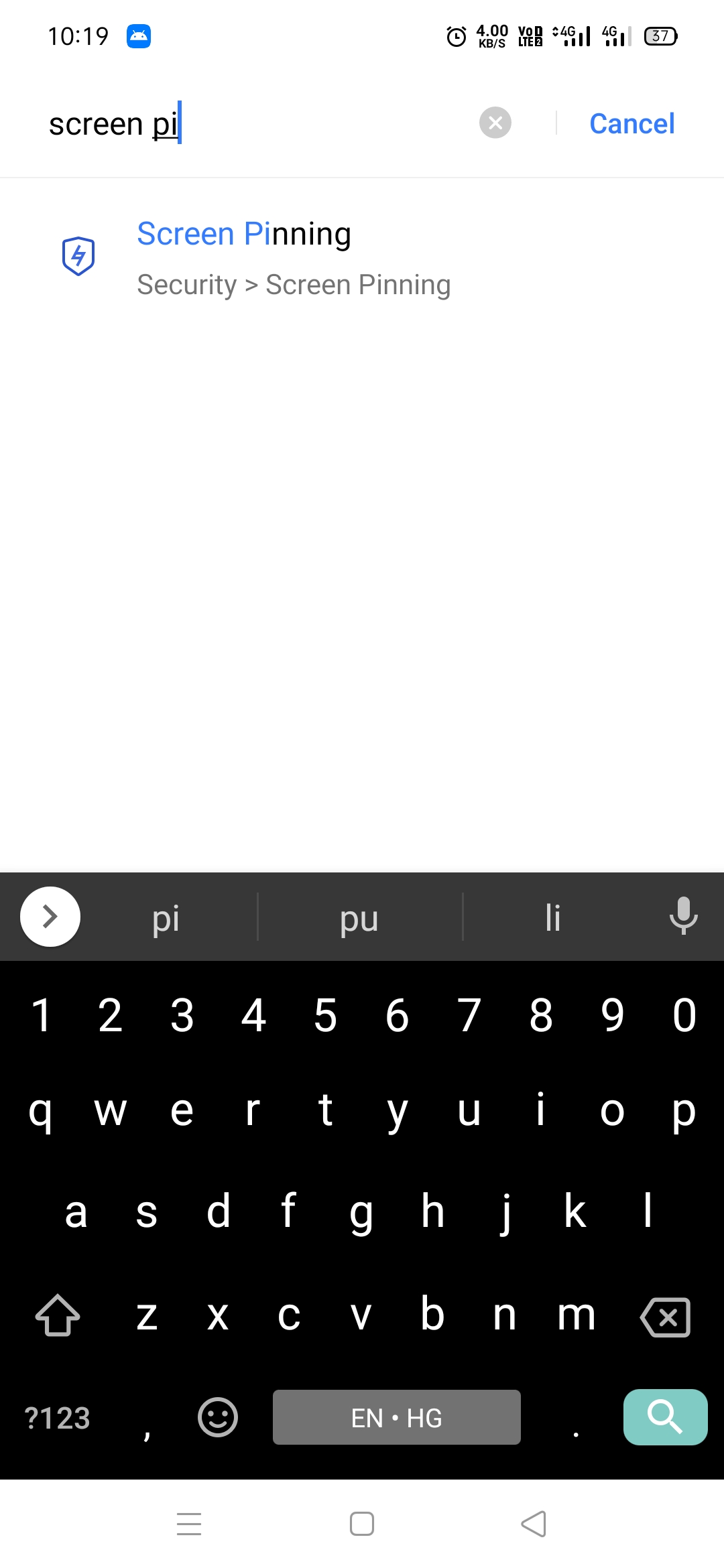Switch to the ?123 symbols keyboard
The height and width of the screenshot is (1568, 724).
click(x=58, y=1417)
